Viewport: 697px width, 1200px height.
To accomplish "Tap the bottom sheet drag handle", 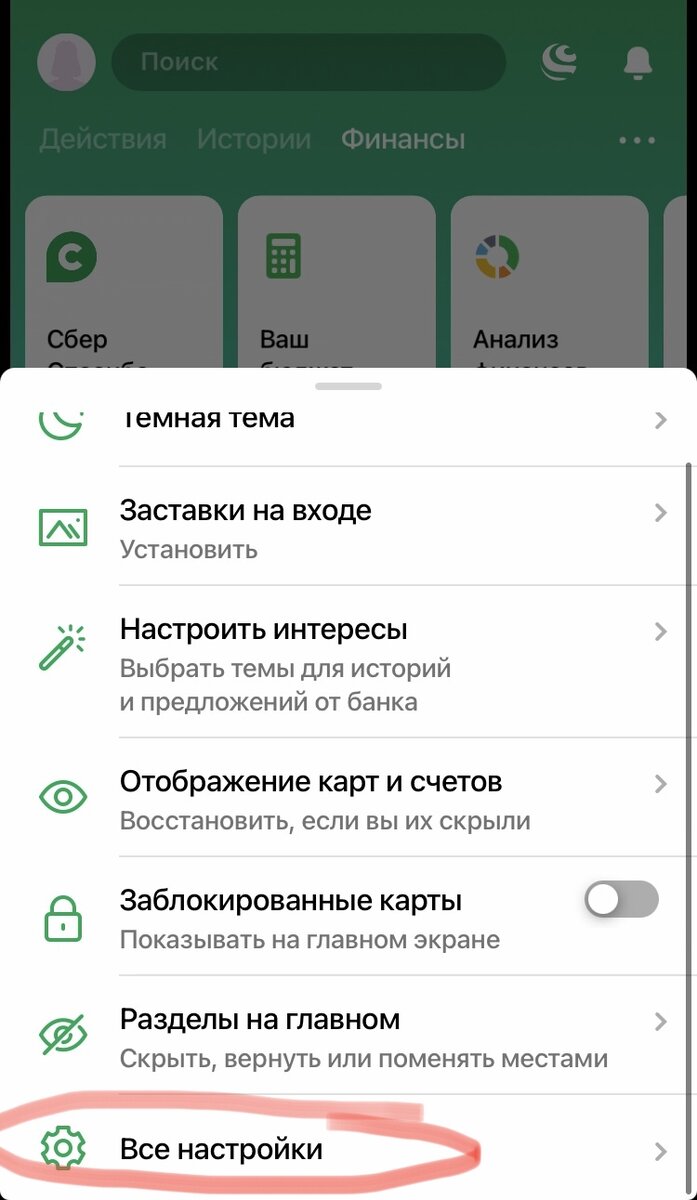I will coord(348,386).
